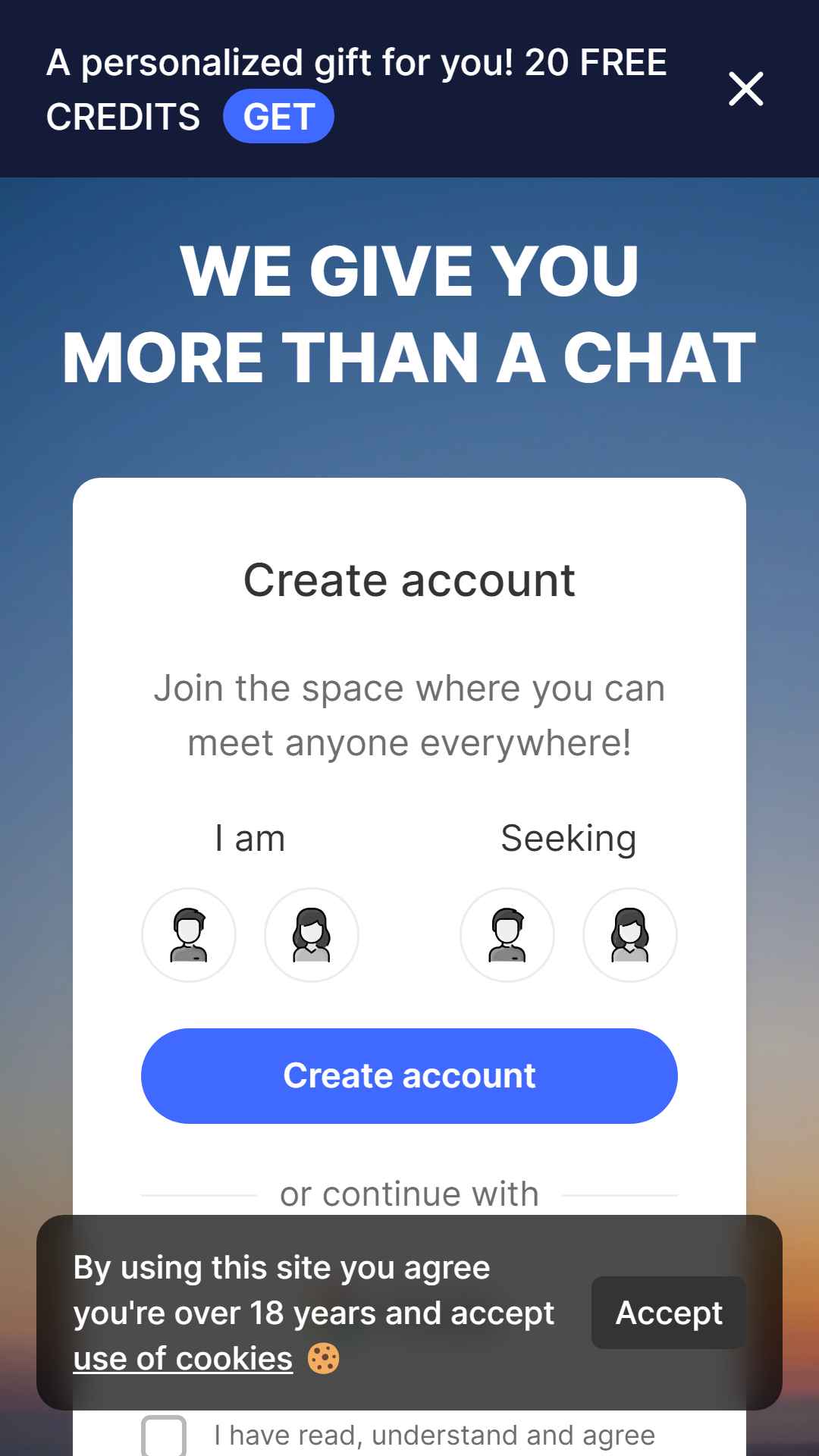The image size is (819, 1456).
Task: Select man under I am
Action: click(x=189, y=935)
